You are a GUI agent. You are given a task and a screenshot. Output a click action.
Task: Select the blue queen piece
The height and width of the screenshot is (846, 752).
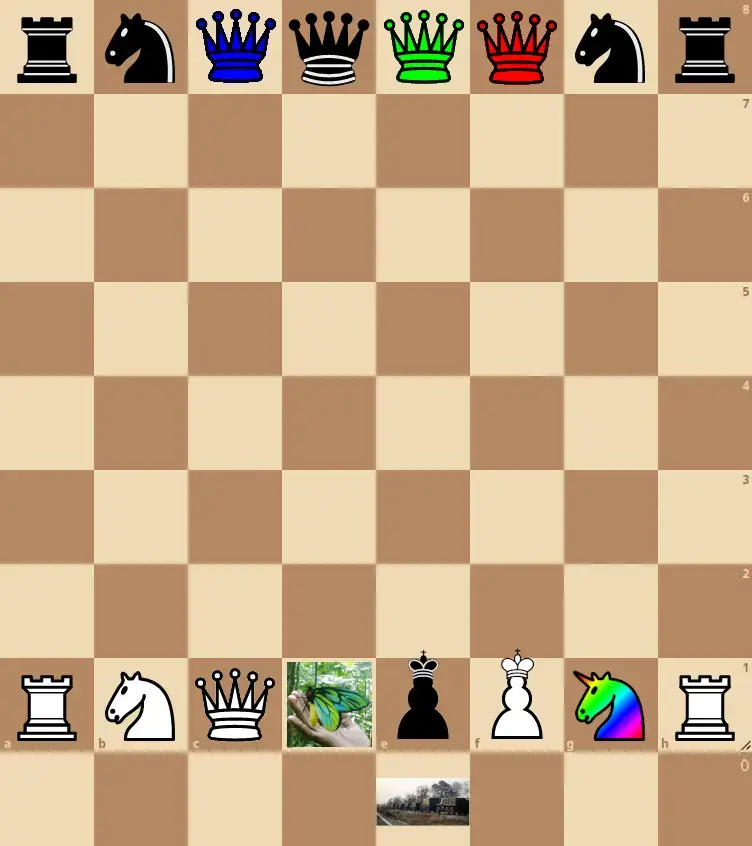235,47
